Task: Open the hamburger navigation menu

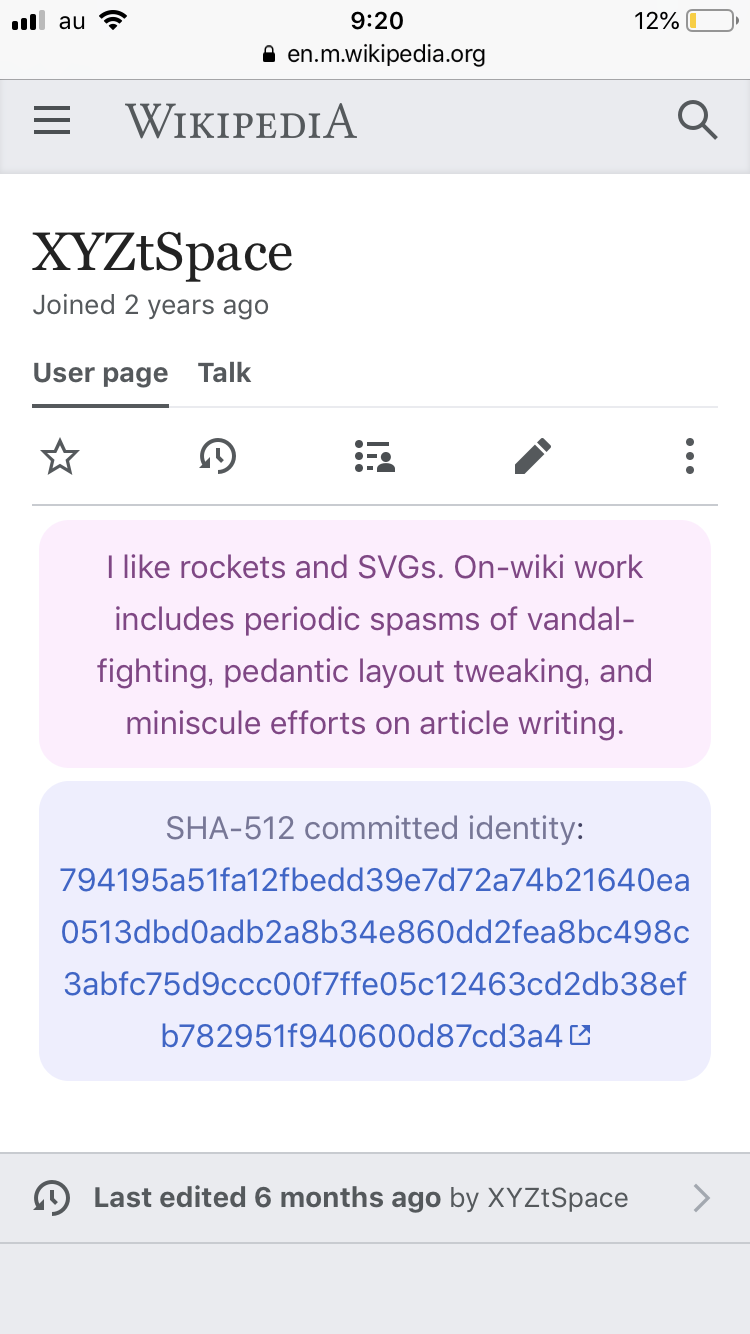Action: 52,121
